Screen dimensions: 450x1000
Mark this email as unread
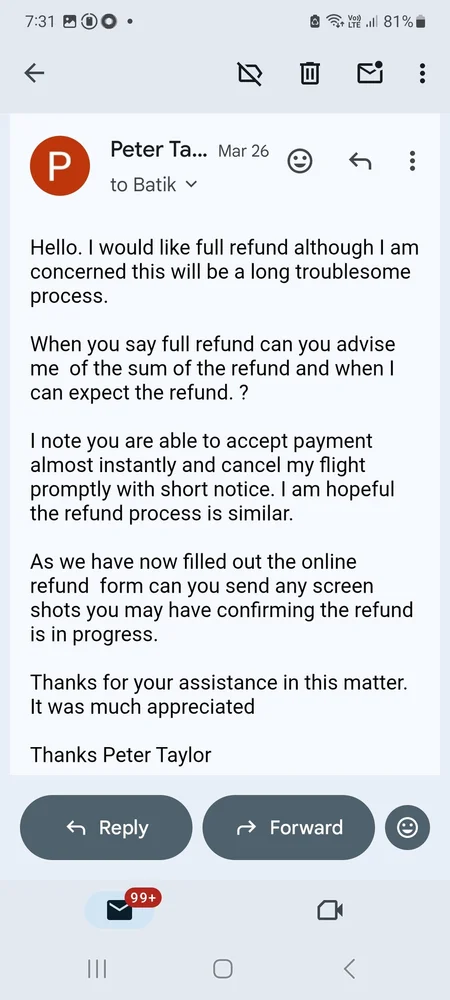click(370, 73)
